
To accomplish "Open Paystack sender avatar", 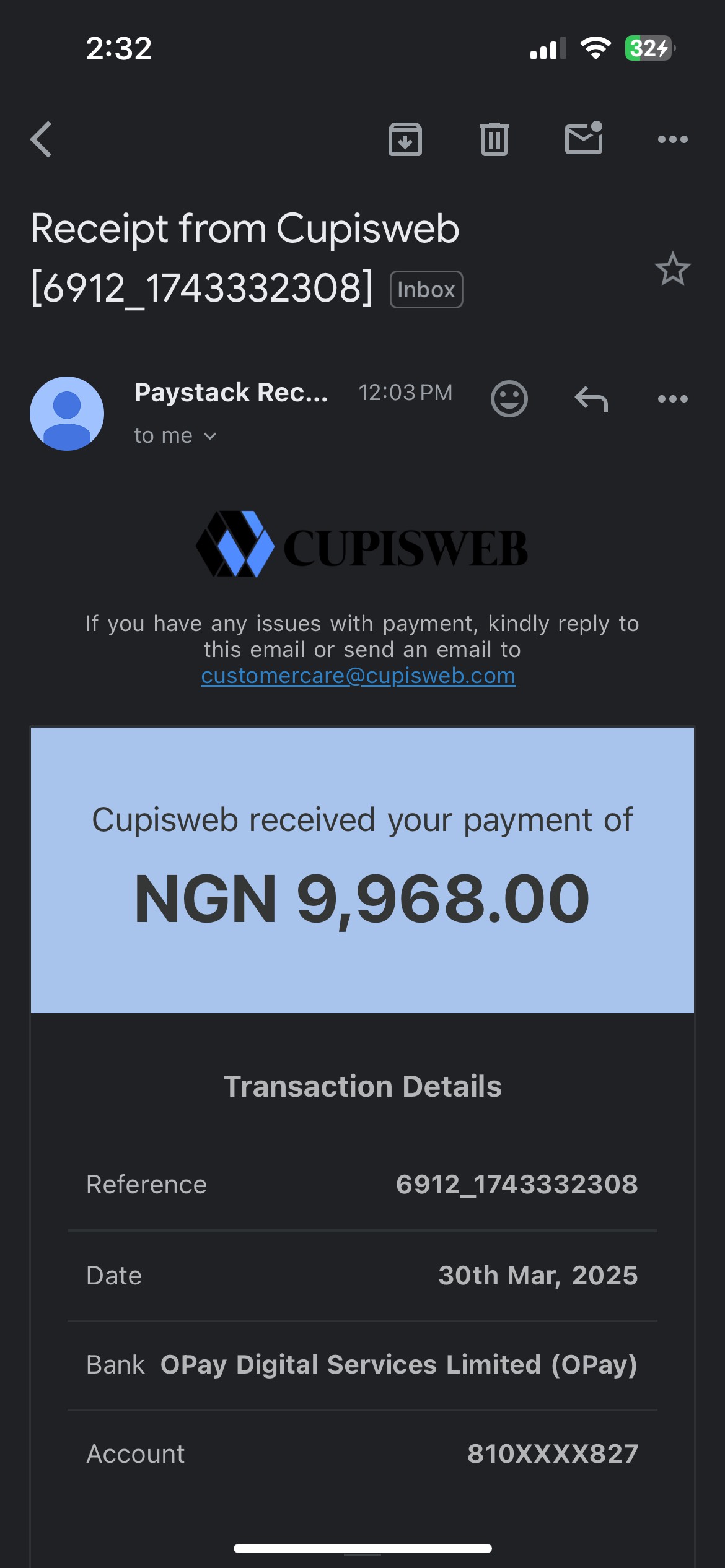I will [67, 414].
